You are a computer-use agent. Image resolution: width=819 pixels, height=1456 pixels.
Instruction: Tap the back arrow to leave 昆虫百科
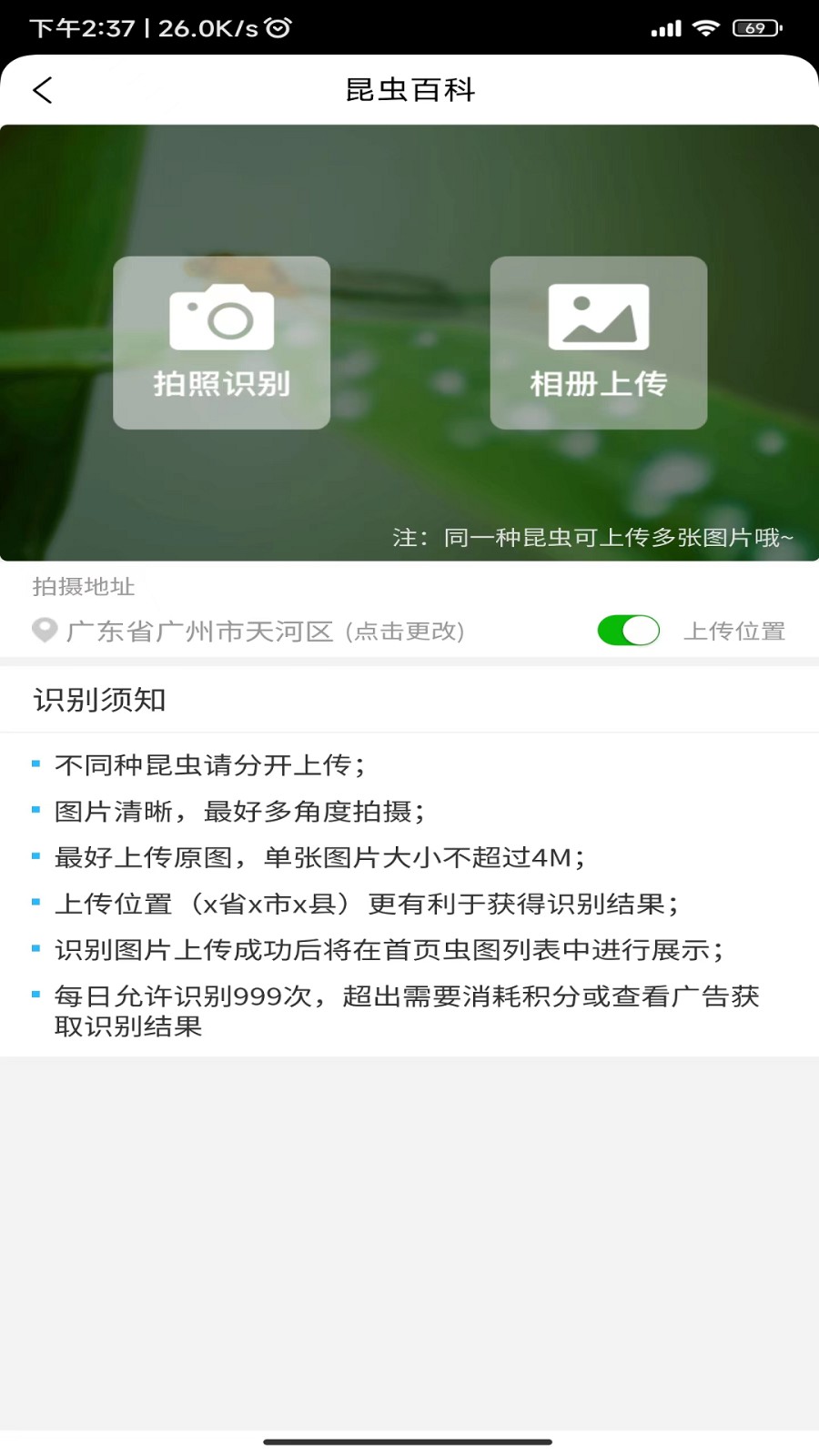(41, 90)
